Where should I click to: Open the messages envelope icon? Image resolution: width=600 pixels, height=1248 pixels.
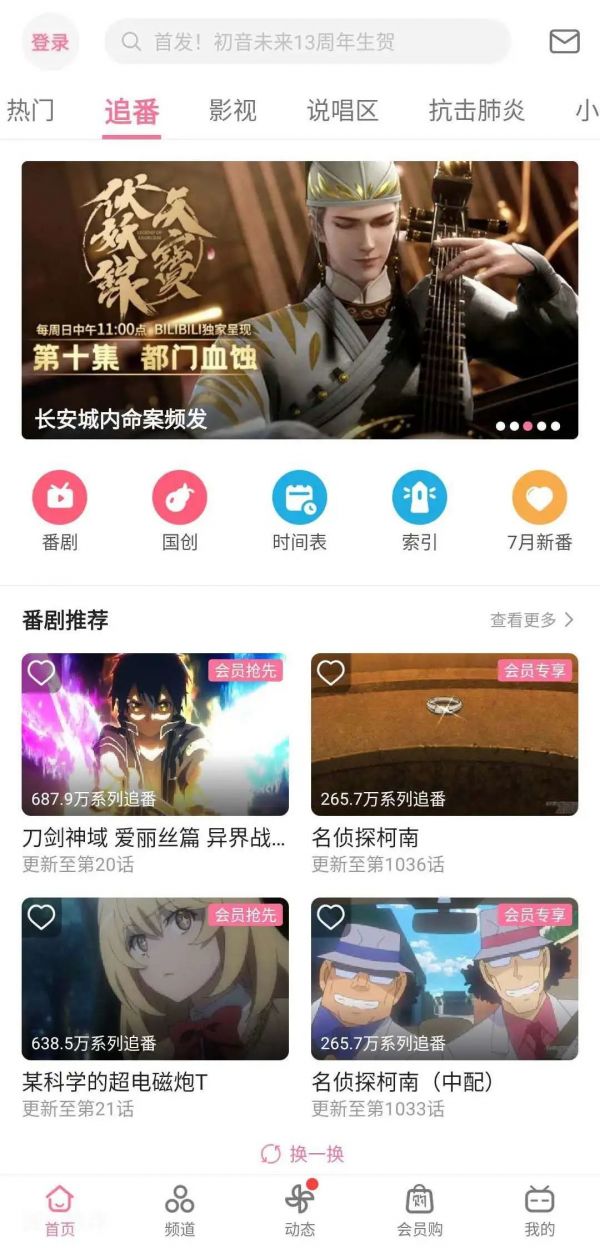tap(564, 42)
